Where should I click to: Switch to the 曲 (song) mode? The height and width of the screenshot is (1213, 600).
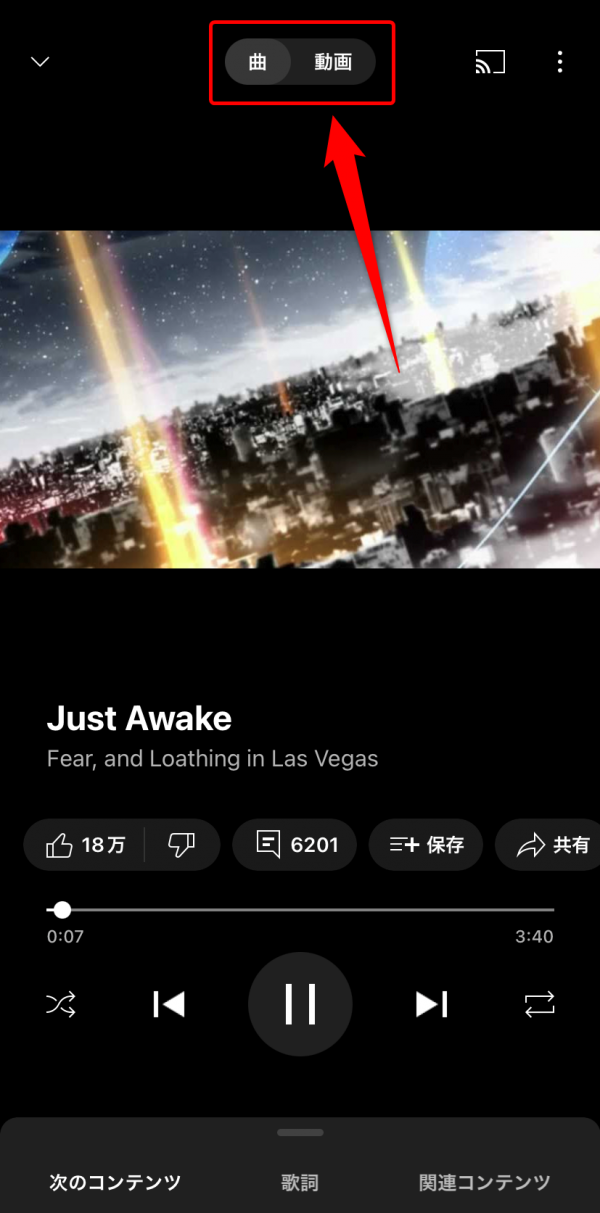(x=258, y=62)
